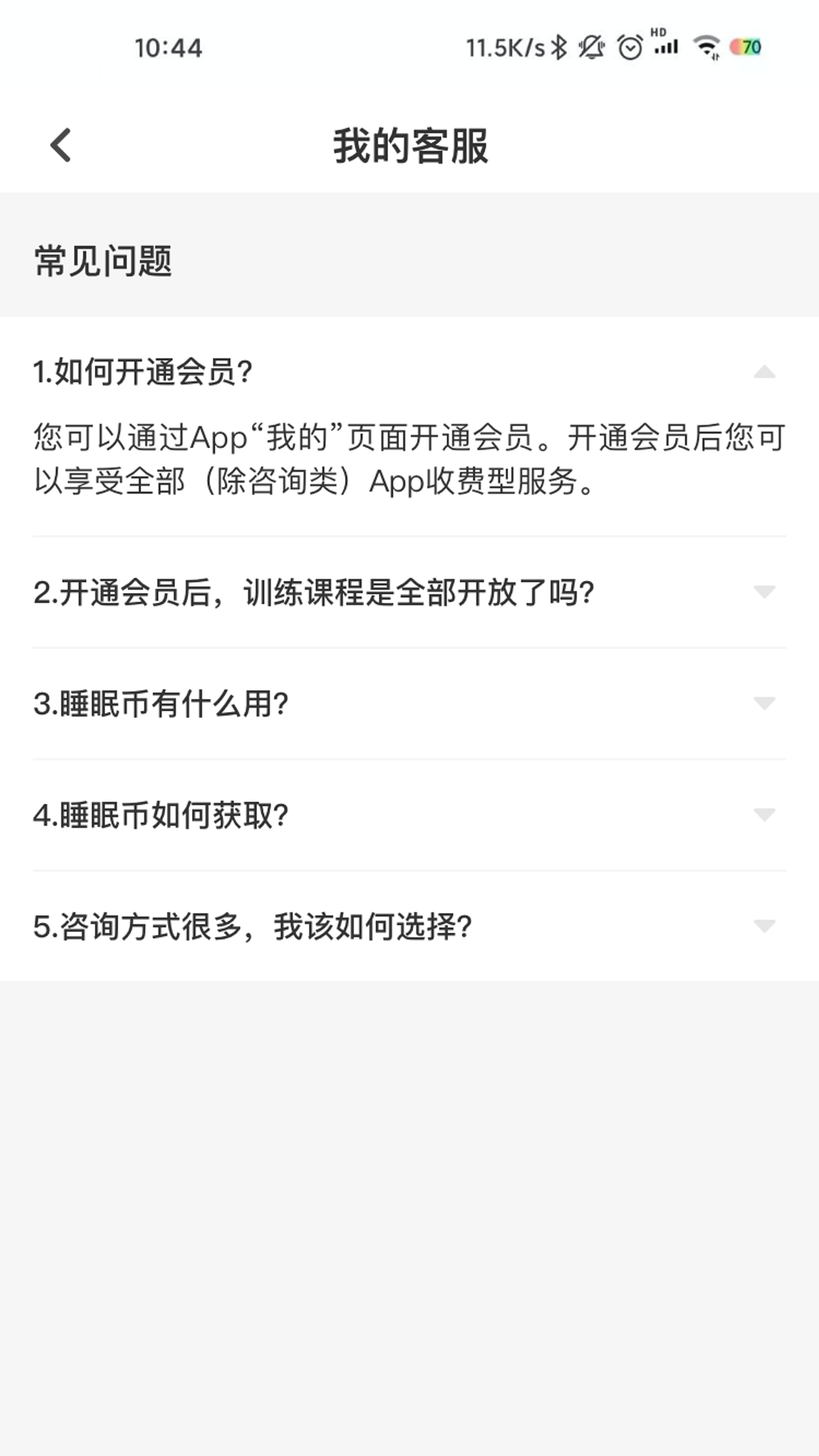Expand question 2 about 训练课程 being open

tap(764, 592)
